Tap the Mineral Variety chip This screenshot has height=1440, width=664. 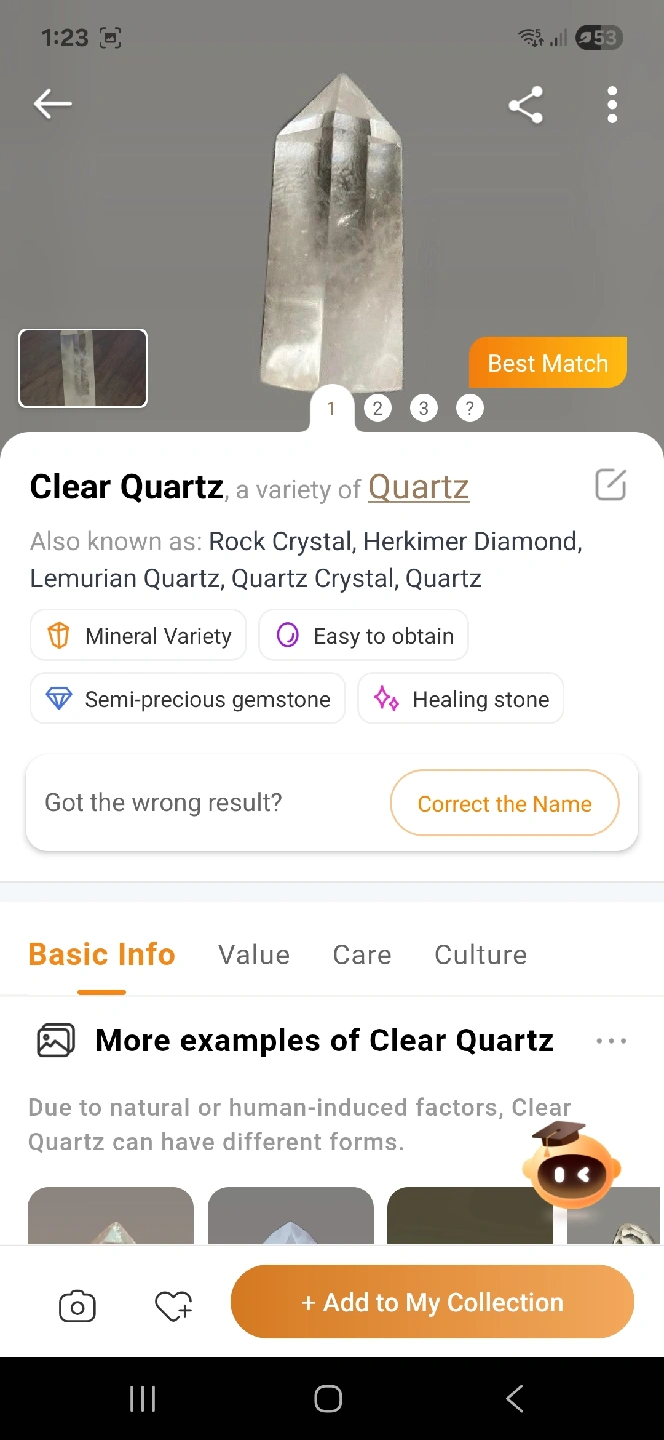[x=138, y=636]
